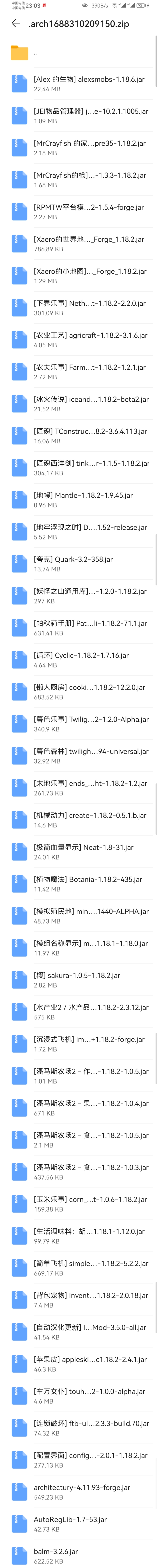Go back from the zip archive view
Screen dimensions: 160x1568
coord(15,24)
